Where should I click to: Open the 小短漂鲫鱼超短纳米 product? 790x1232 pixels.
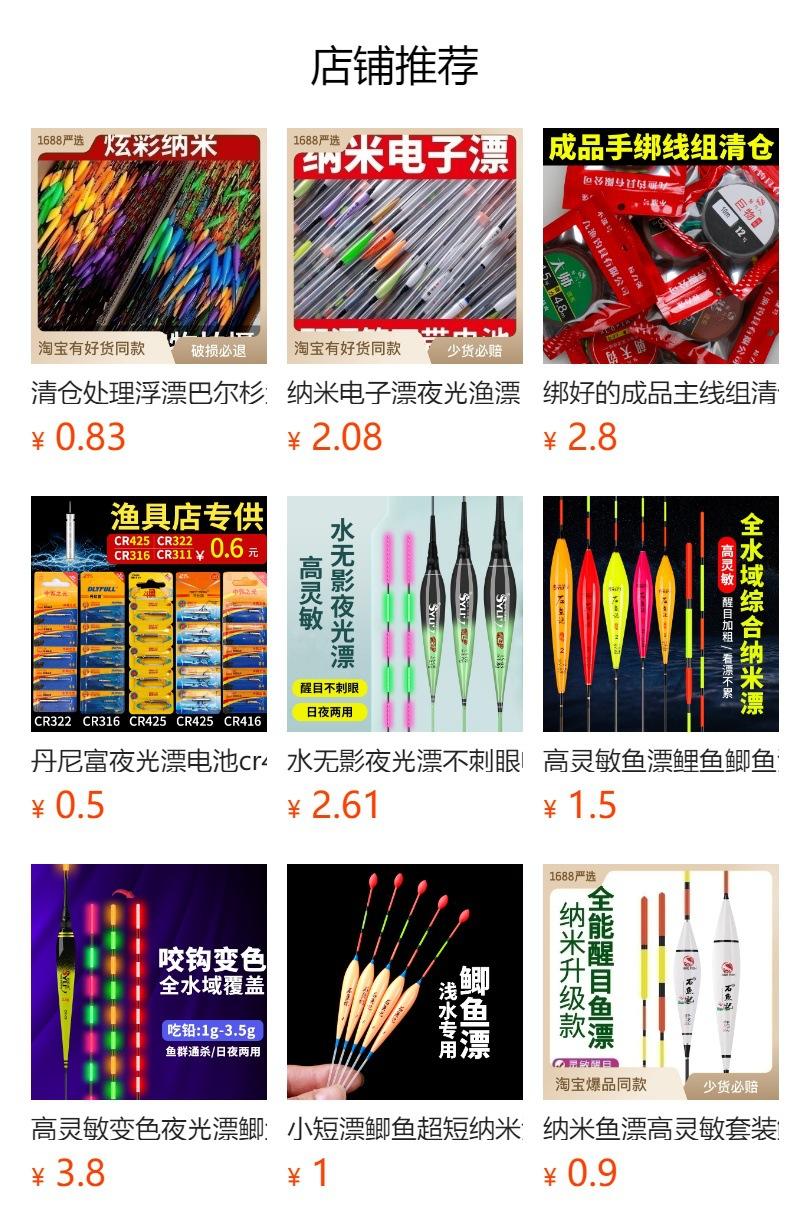405,1028
